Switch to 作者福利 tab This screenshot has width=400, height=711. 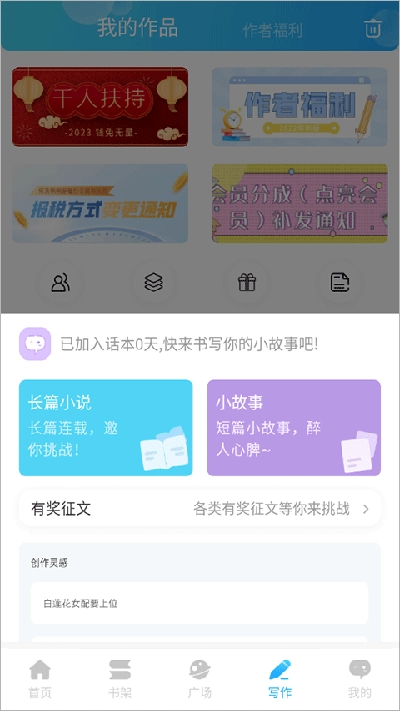272,31
